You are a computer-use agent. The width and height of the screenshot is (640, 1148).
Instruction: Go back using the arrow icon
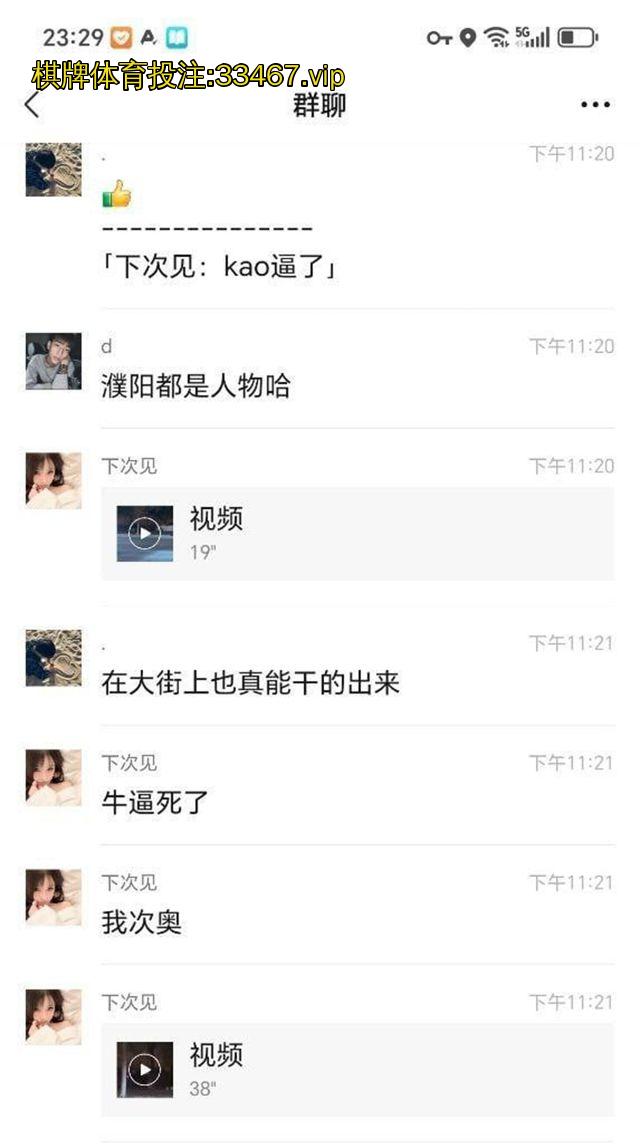tap(32, 104)
